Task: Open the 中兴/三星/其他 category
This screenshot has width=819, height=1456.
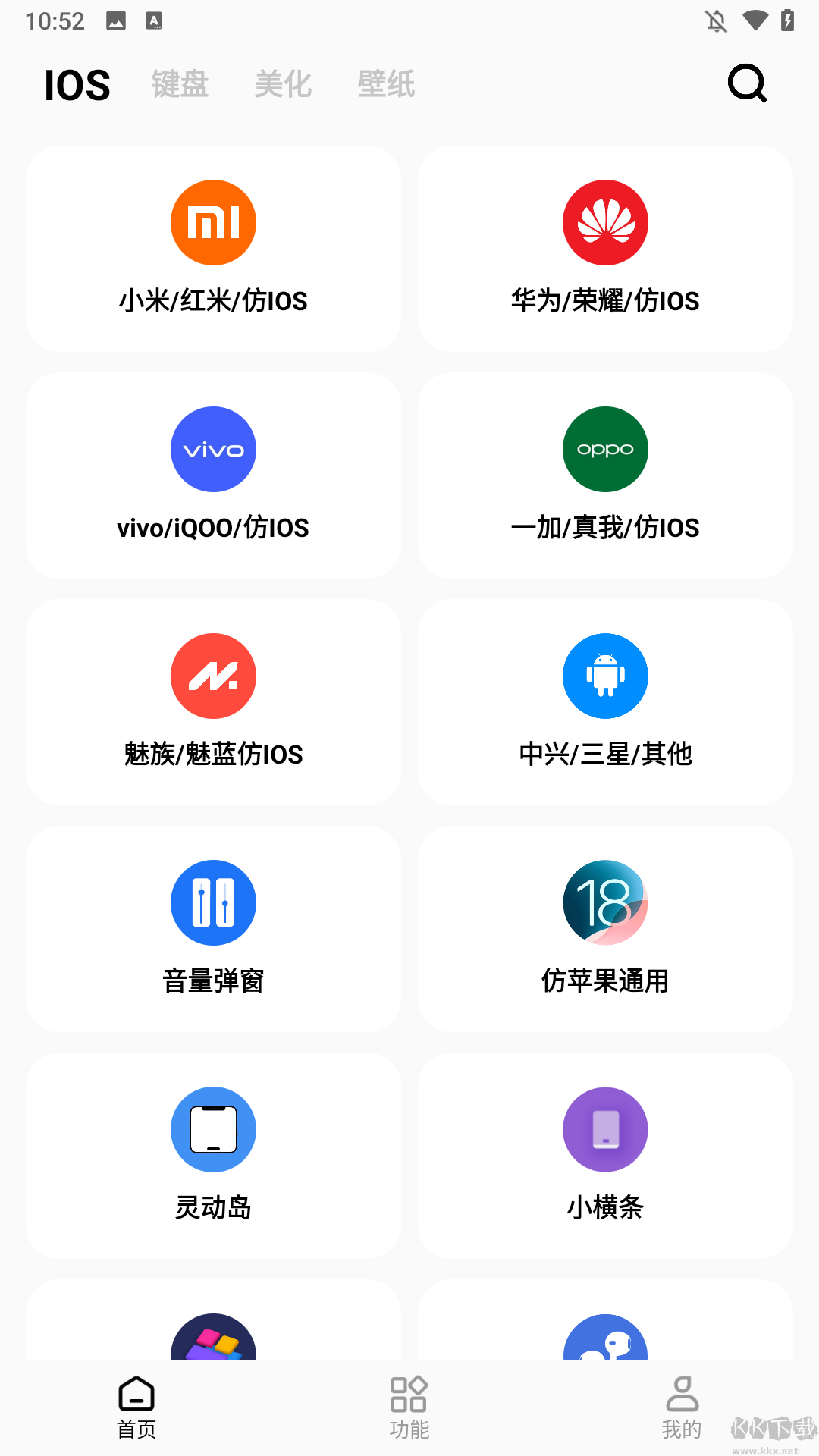Action: click(x=605, y=701)
